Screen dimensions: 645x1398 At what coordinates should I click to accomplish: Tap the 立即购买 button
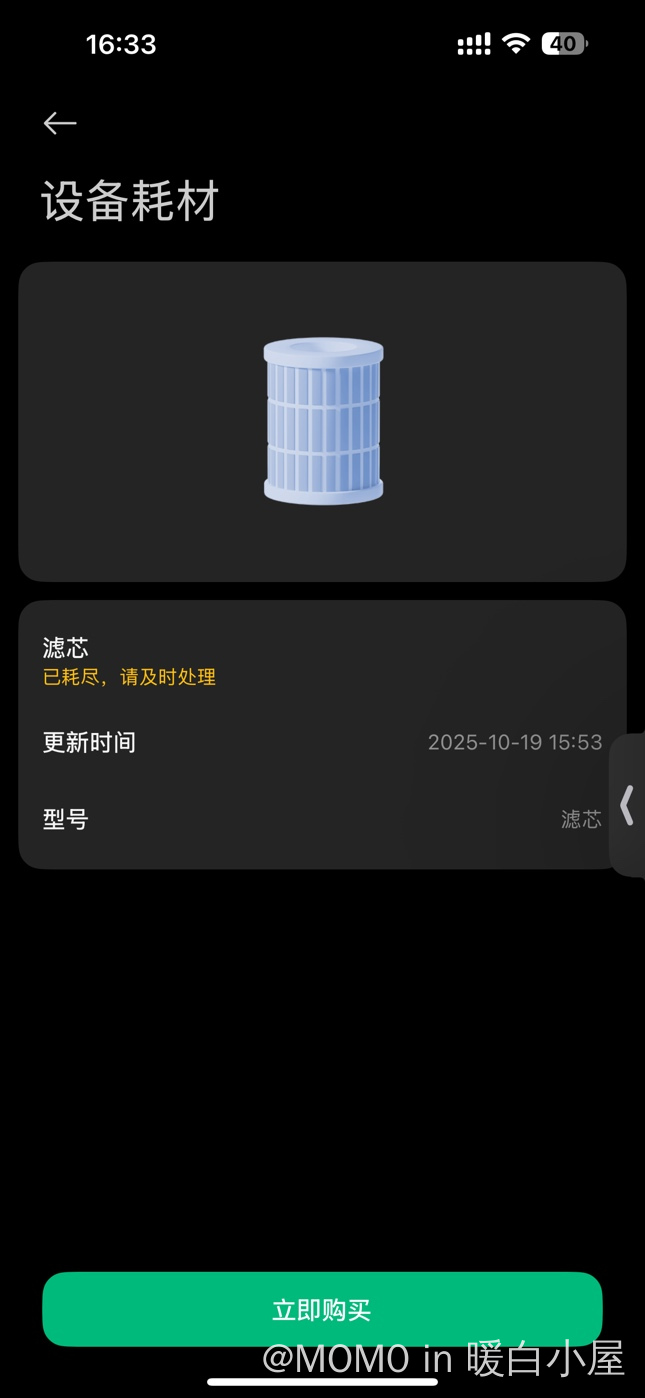point(322,1309)
